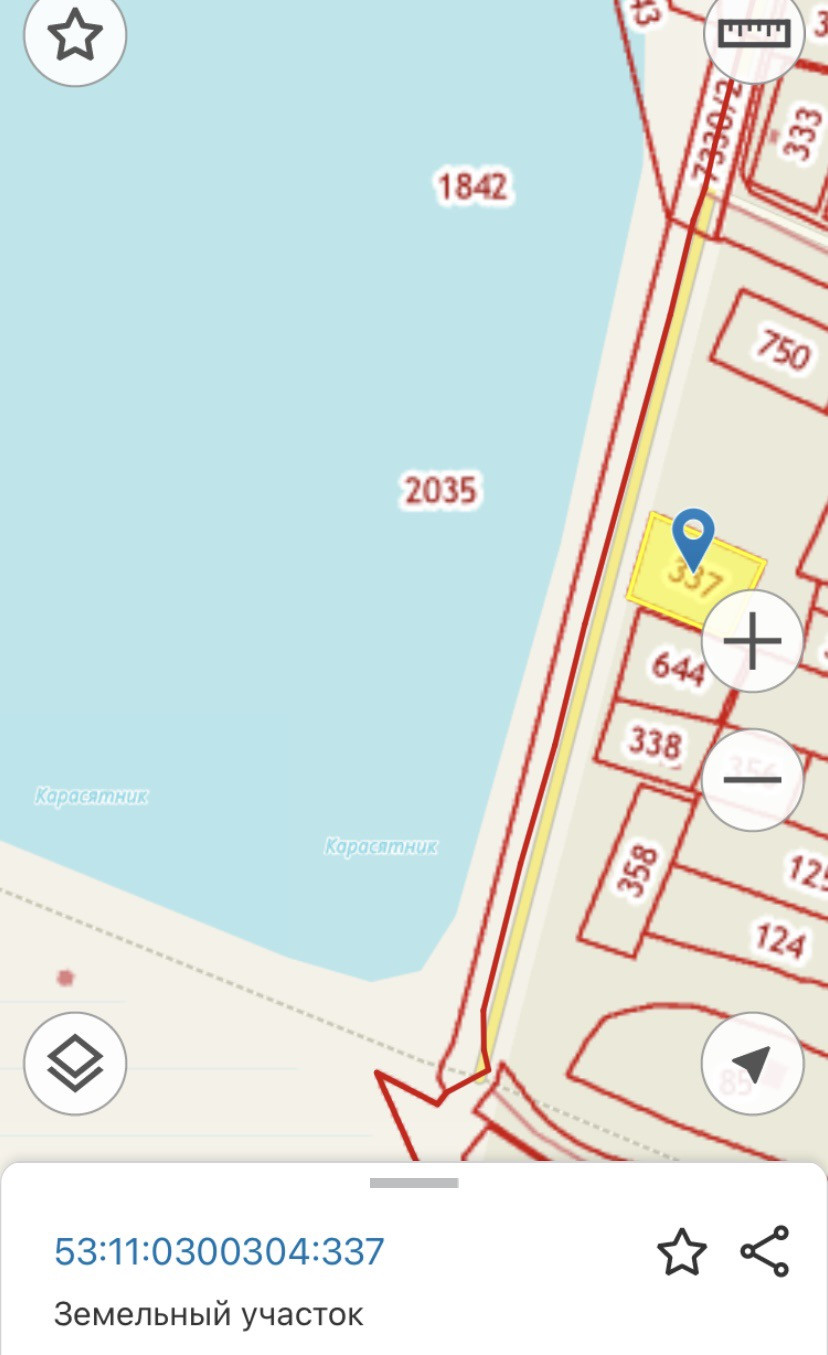Activate the ruler measurement tool

tap(755, 35)
